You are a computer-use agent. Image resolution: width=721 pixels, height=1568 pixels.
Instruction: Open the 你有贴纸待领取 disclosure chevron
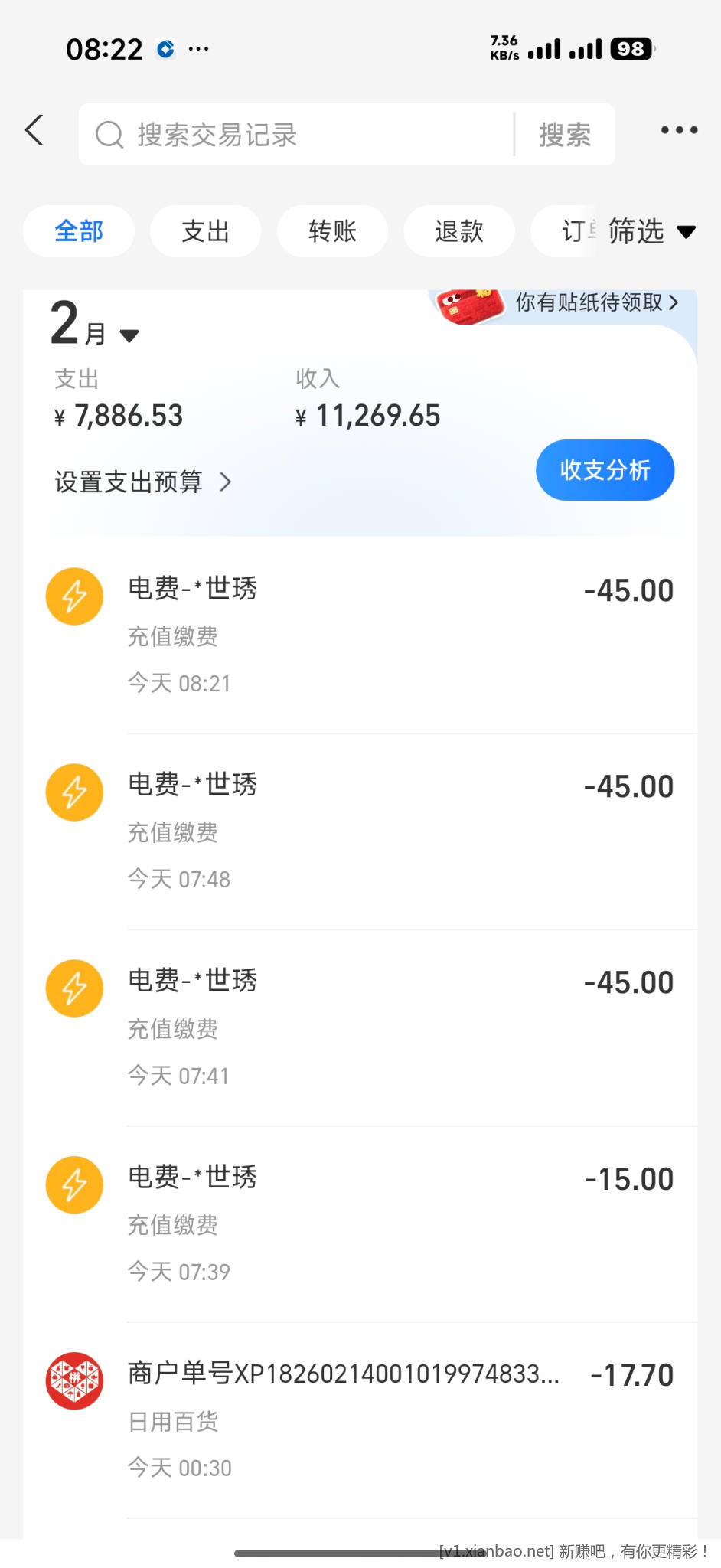[x=673, y=303]
